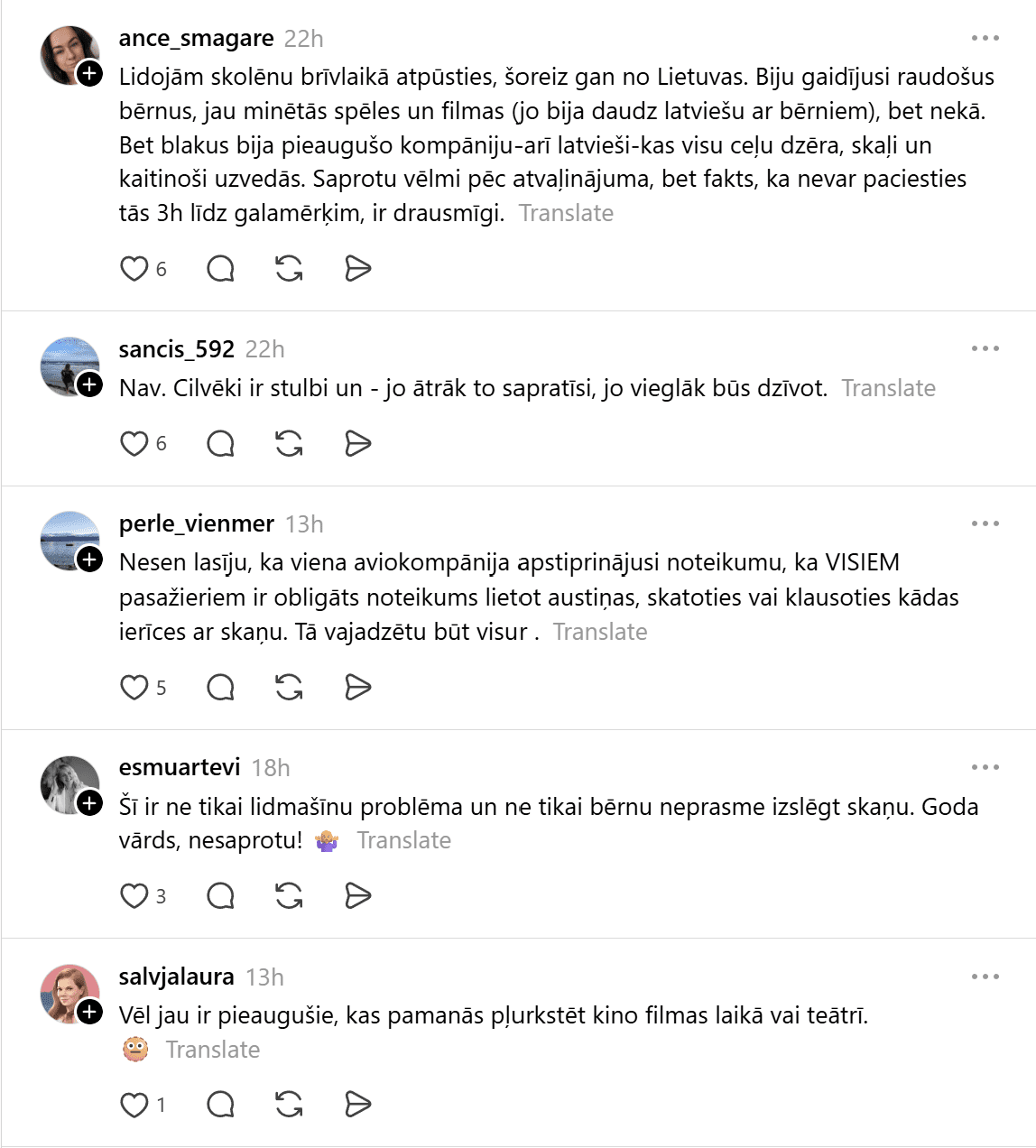Open overflow menu on ance_smagare's comment

(x=985, y=39)
